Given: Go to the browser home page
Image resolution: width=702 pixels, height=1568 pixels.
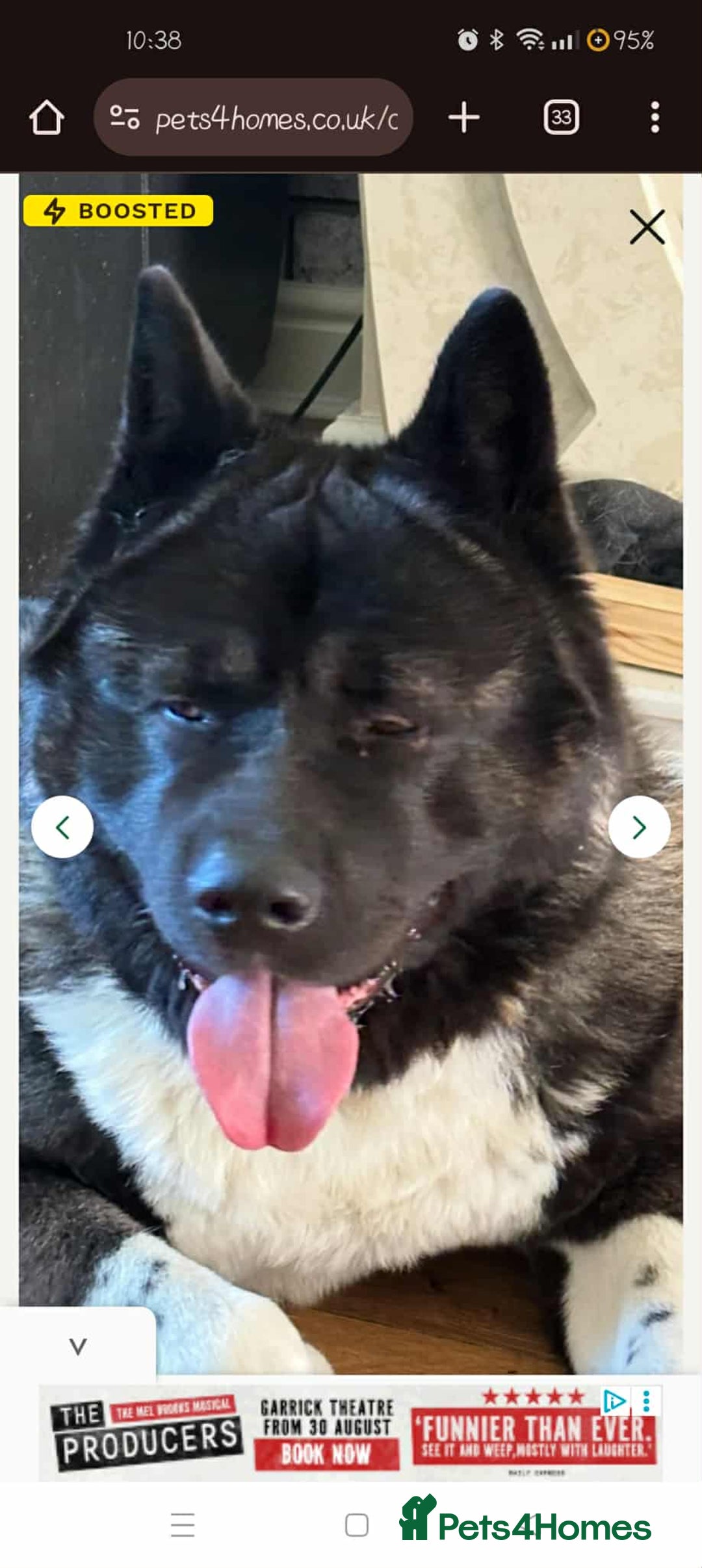Looking at the screenshot, I should point(46,118).
